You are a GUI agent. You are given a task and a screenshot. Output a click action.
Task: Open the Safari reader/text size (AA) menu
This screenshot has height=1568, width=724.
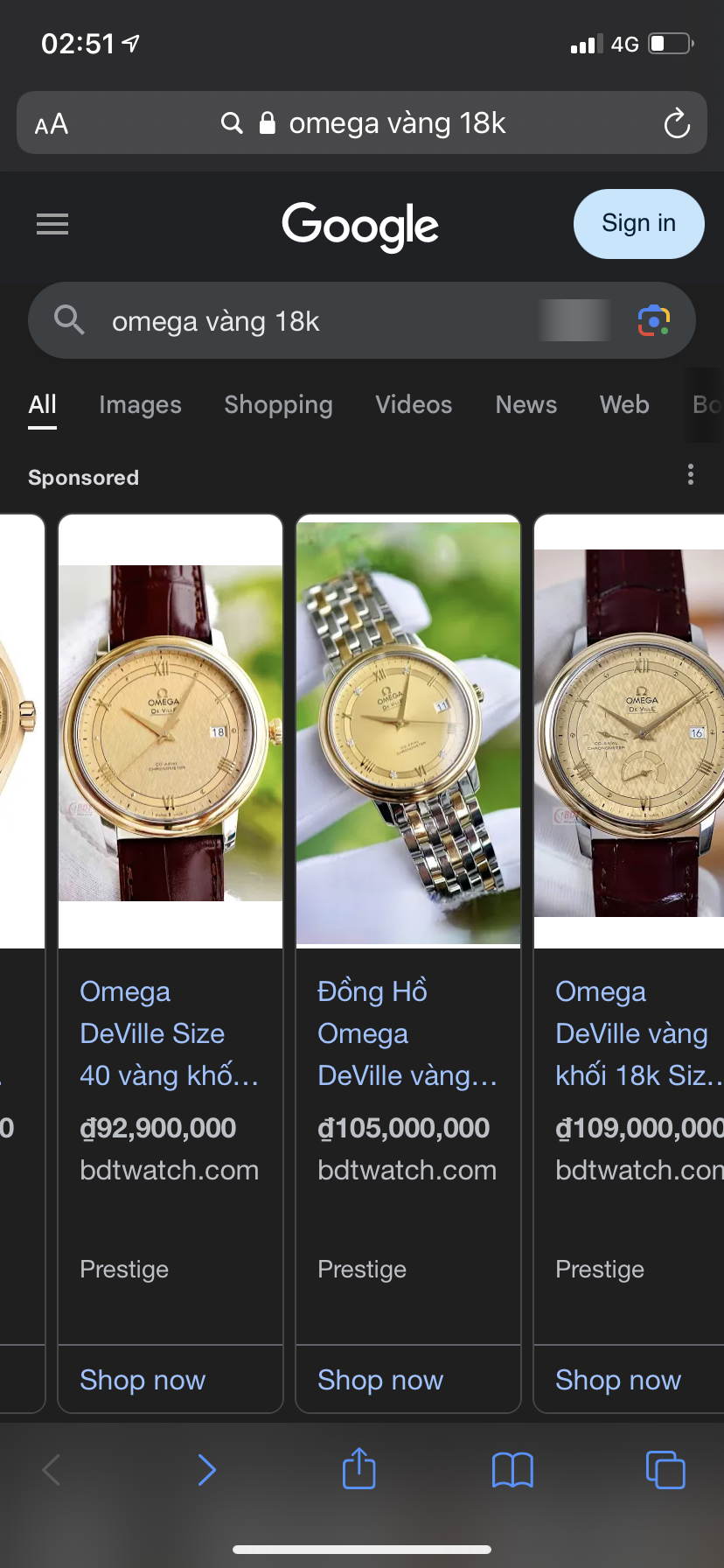tap(52, 123)
